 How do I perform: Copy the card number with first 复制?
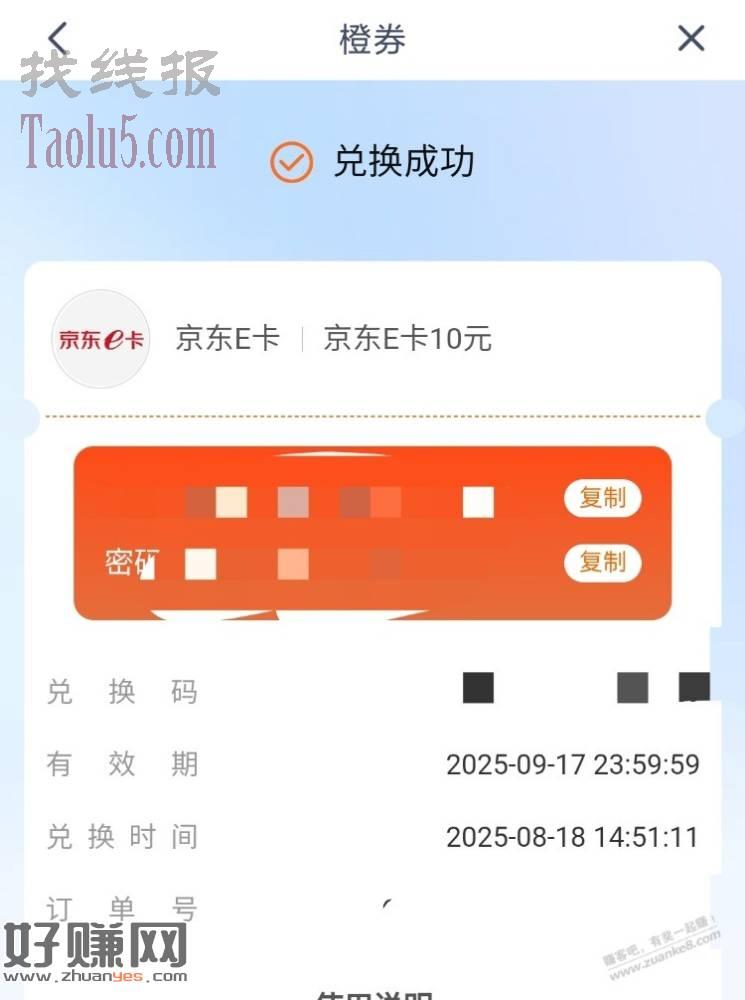click(x=602, y=498)
